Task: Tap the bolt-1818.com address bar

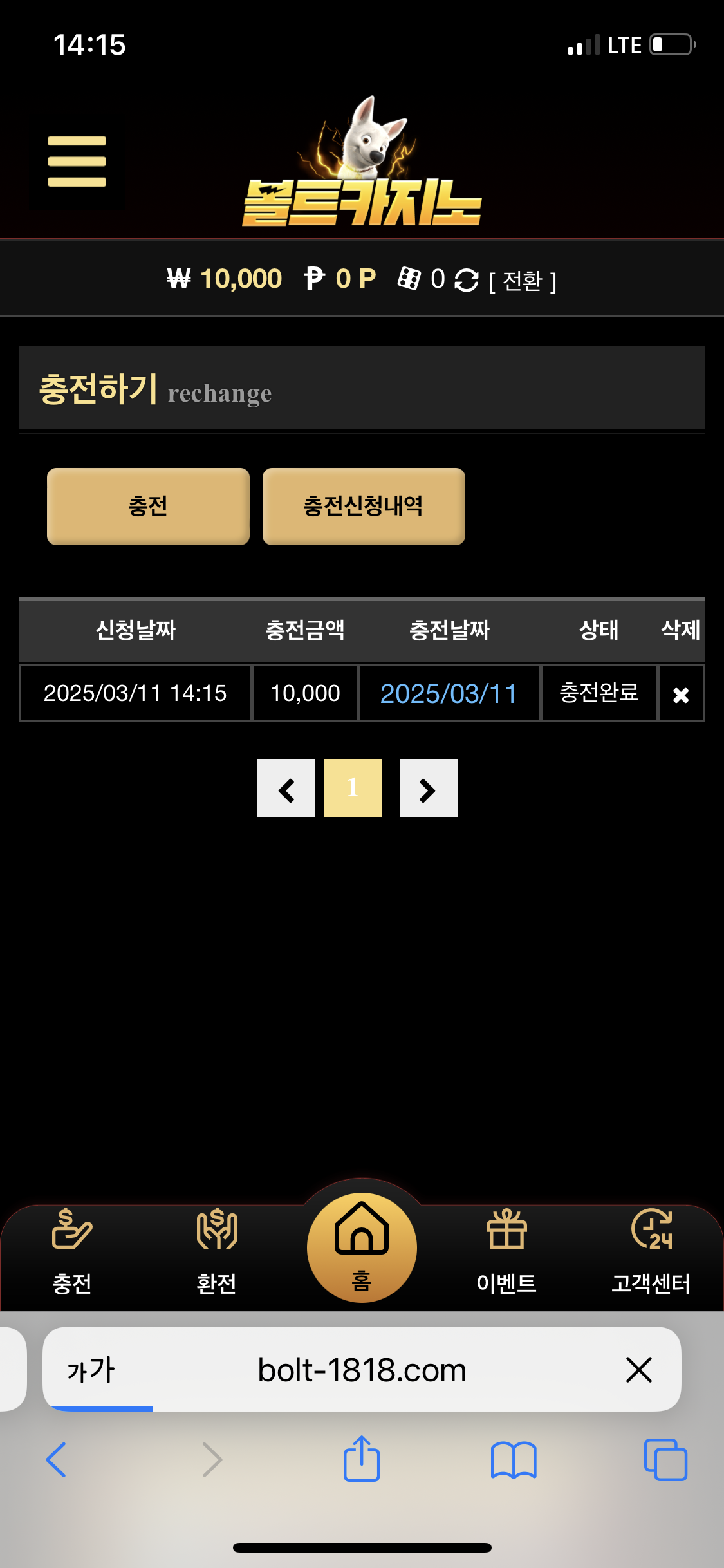Action: tap(362, 1370)
